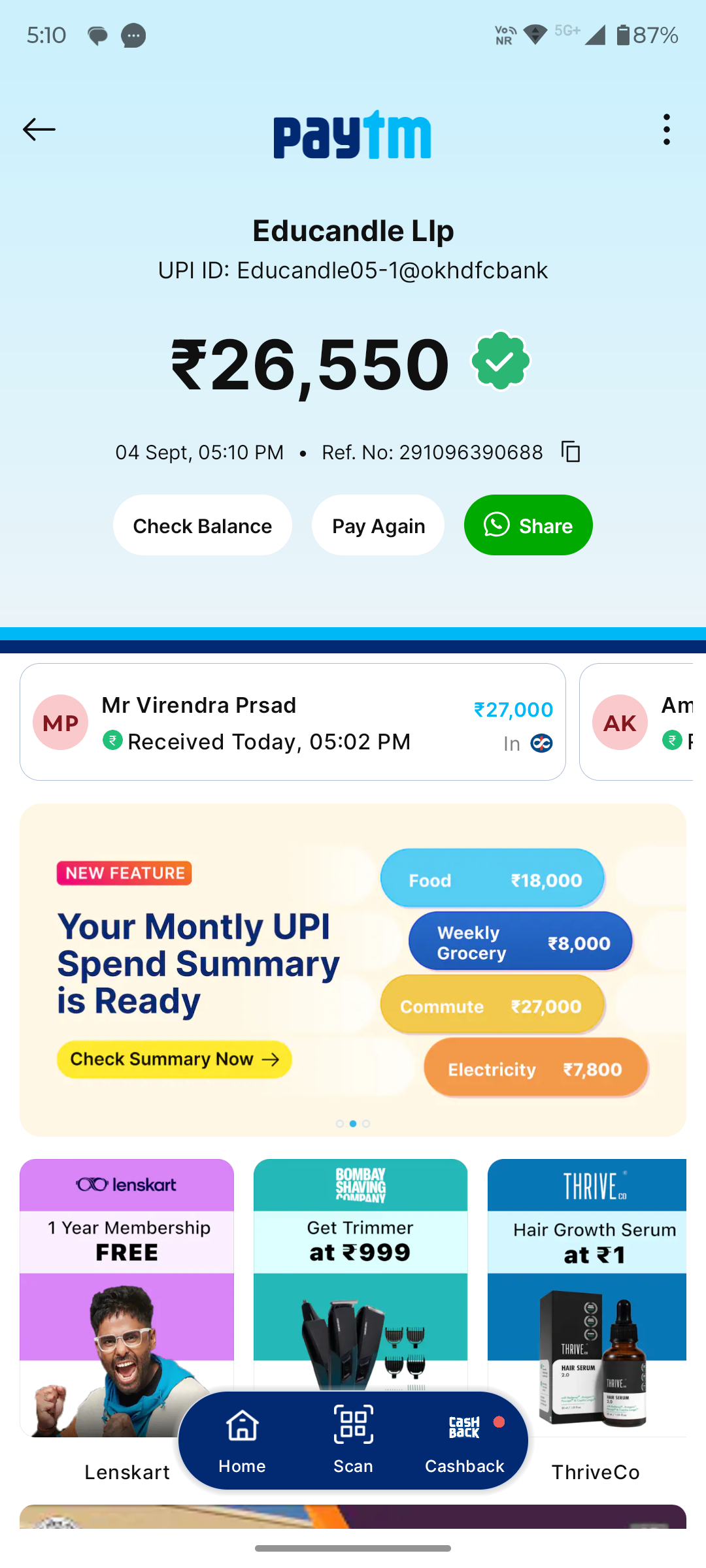Switch to Cashback tab
This screenshot has height=1568, width=706.
464,1441
